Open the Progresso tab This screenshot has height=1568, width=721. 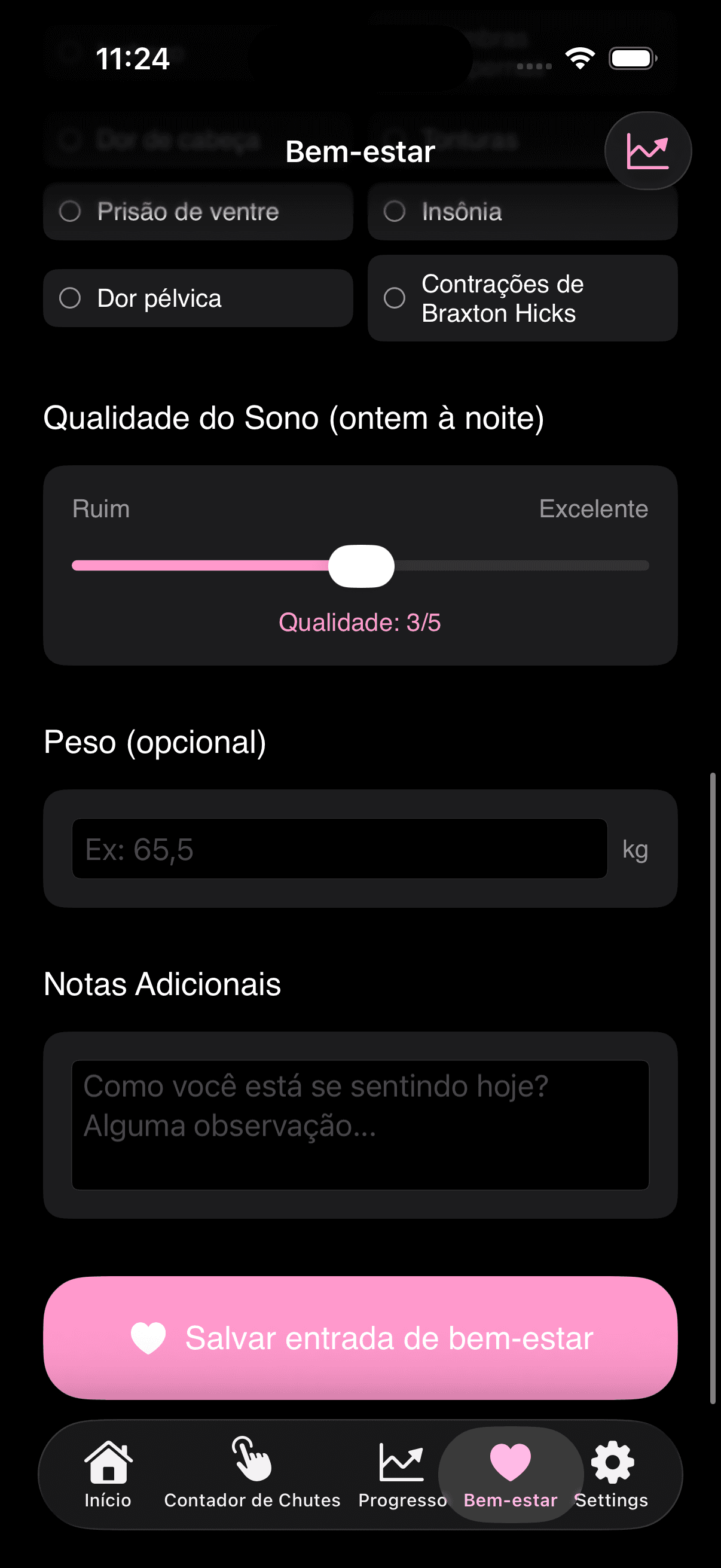pos(401,1500)
